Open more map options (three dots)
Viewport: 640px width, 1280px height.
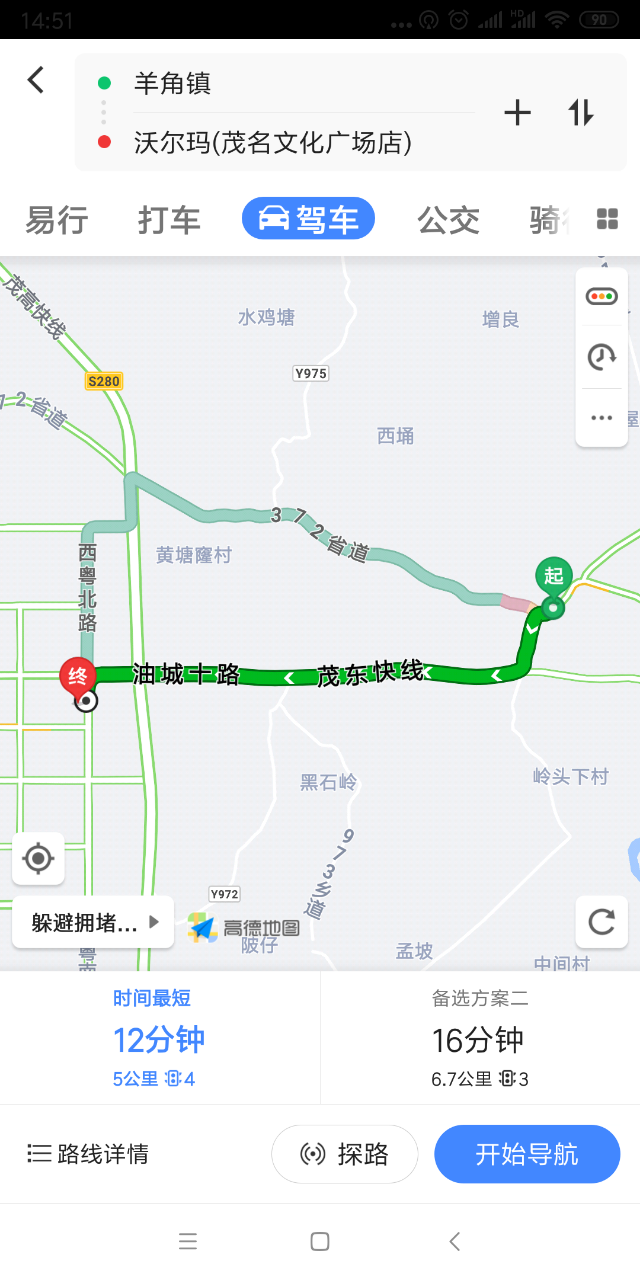pos(602,418)
